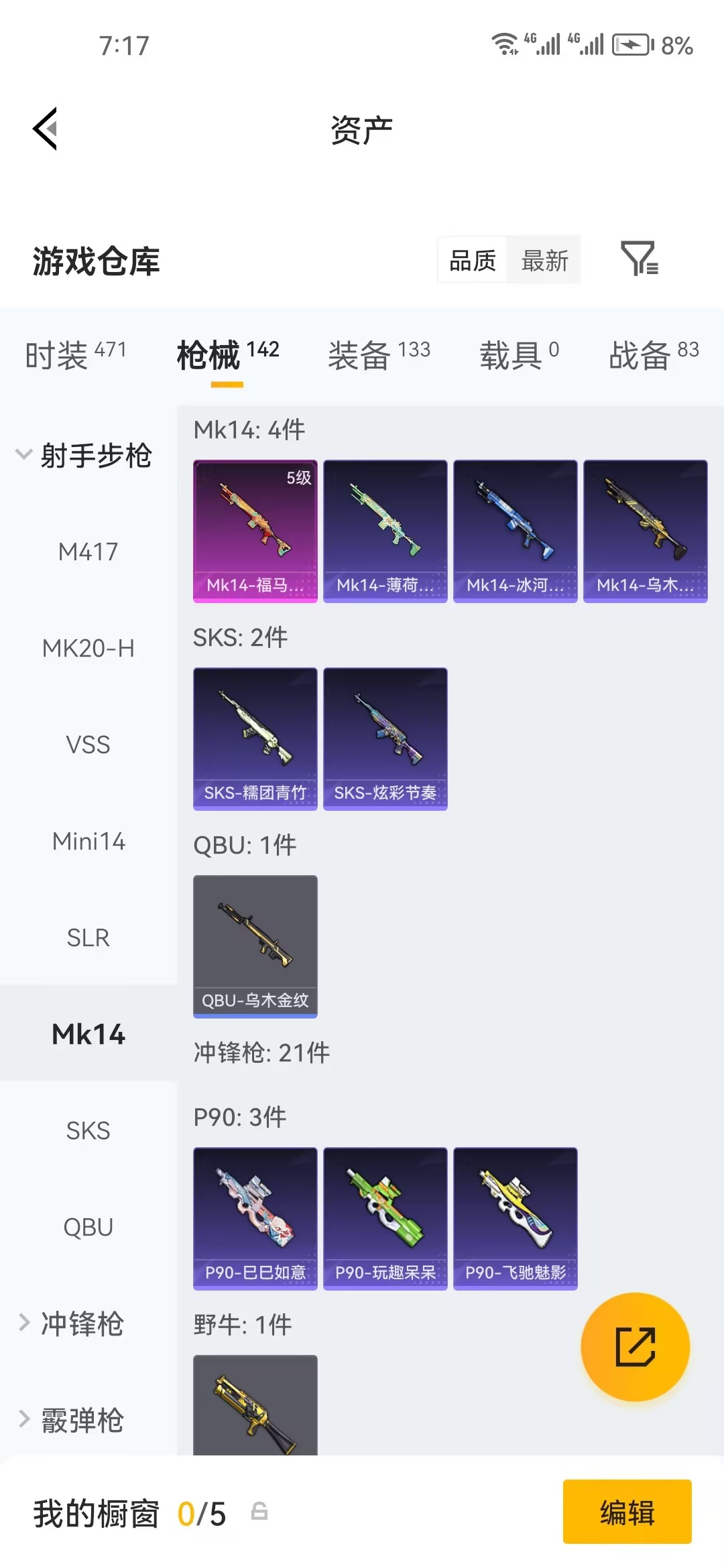
Task: Open the QBU-乌木金纹 item
Action: [x=255, y=946]
